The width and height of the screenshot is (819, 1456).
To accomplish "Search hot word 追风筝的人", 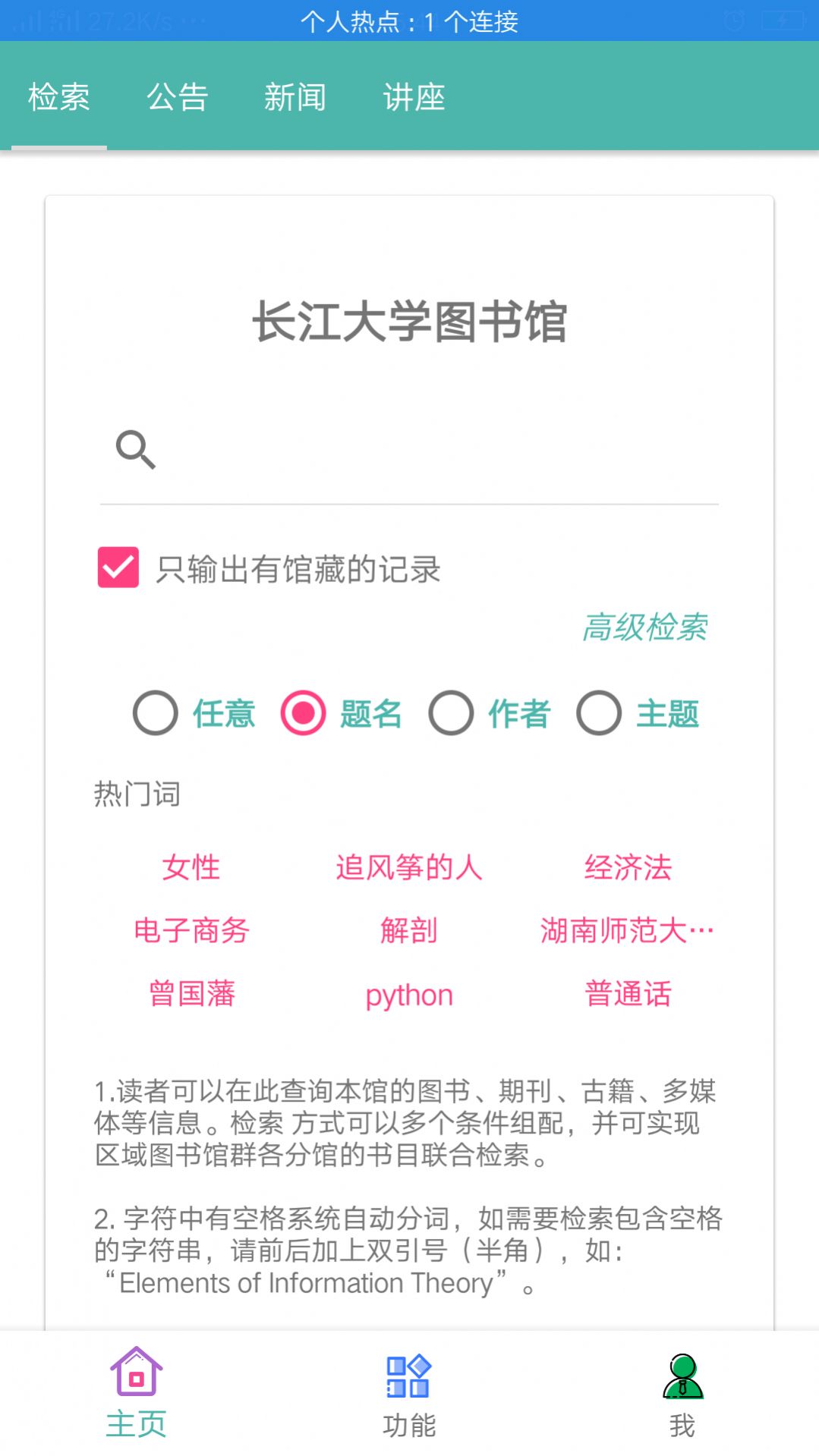I will tap(409, 867).
